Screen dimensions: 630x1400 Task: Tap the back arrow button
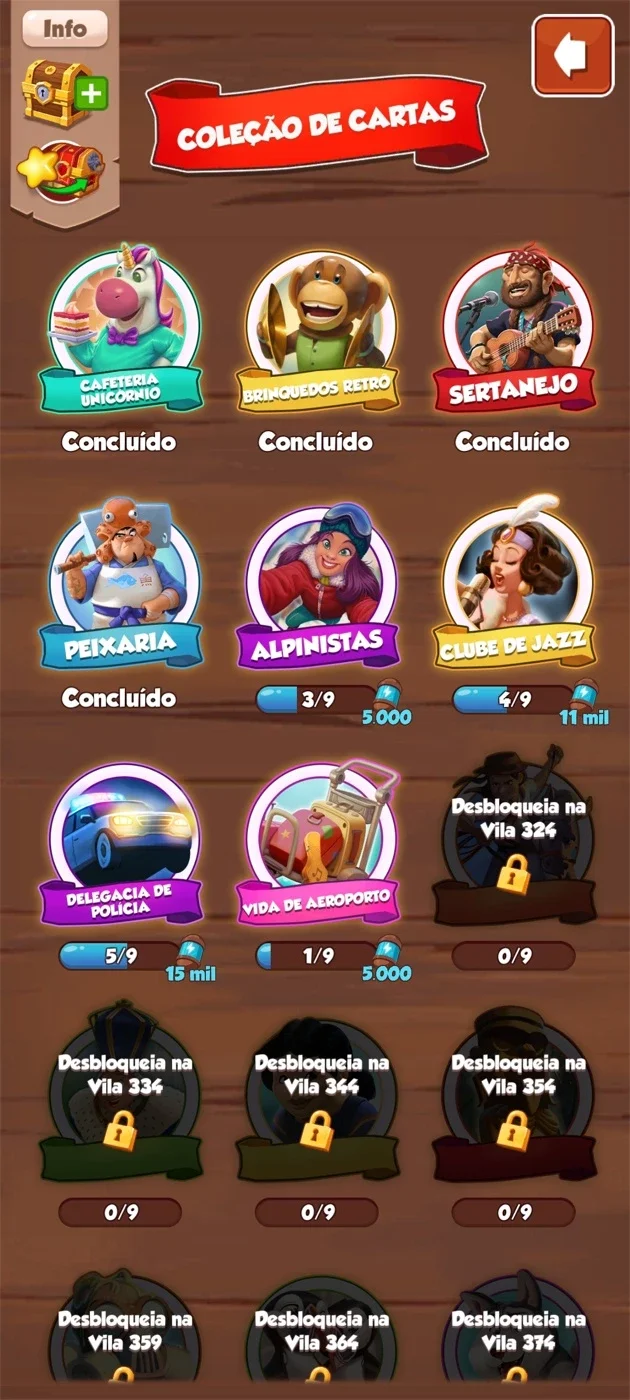(572, 56)
